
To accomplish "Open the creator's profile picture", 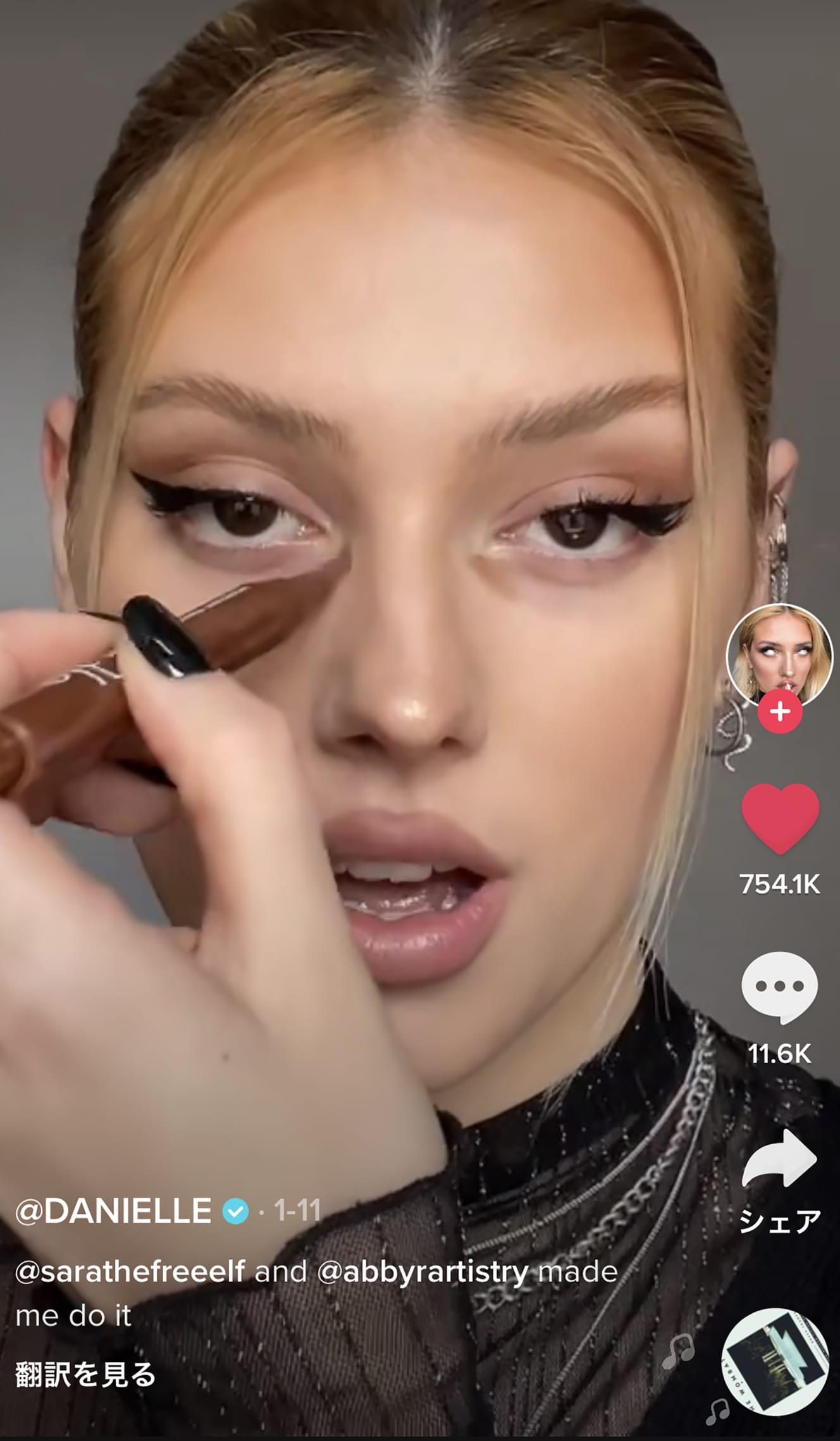I will pyautogui.click(x=779, y=654).
